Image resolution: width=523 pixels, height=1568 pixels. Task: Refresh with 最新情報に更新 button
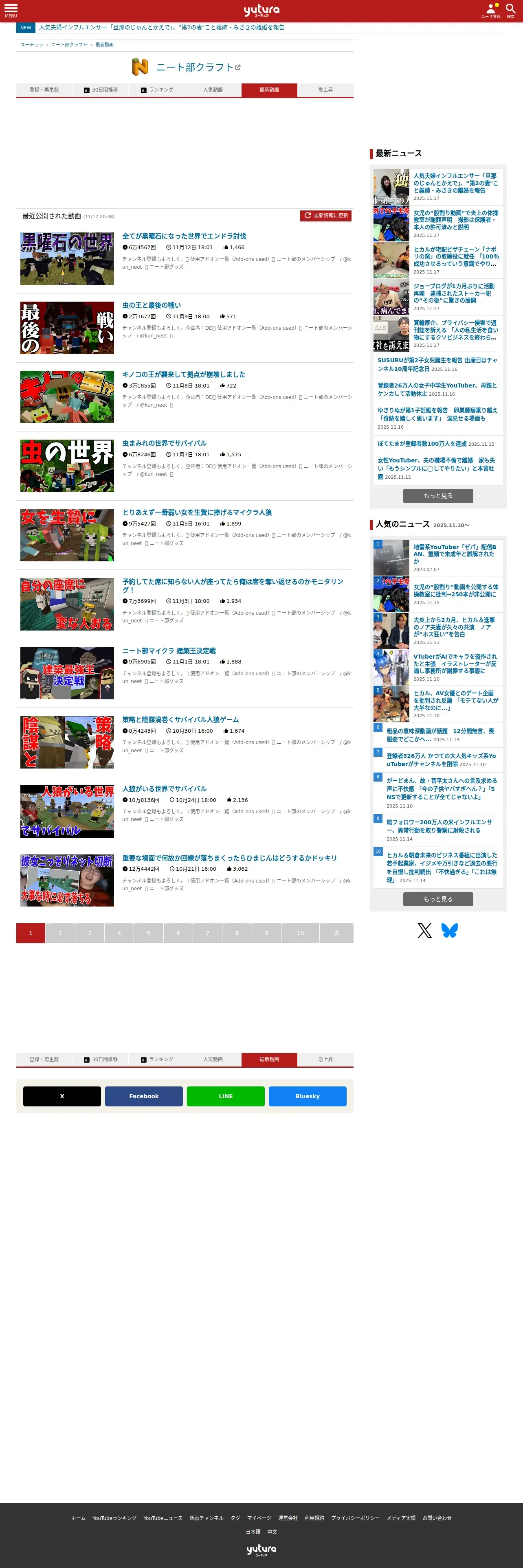(326, 216)
